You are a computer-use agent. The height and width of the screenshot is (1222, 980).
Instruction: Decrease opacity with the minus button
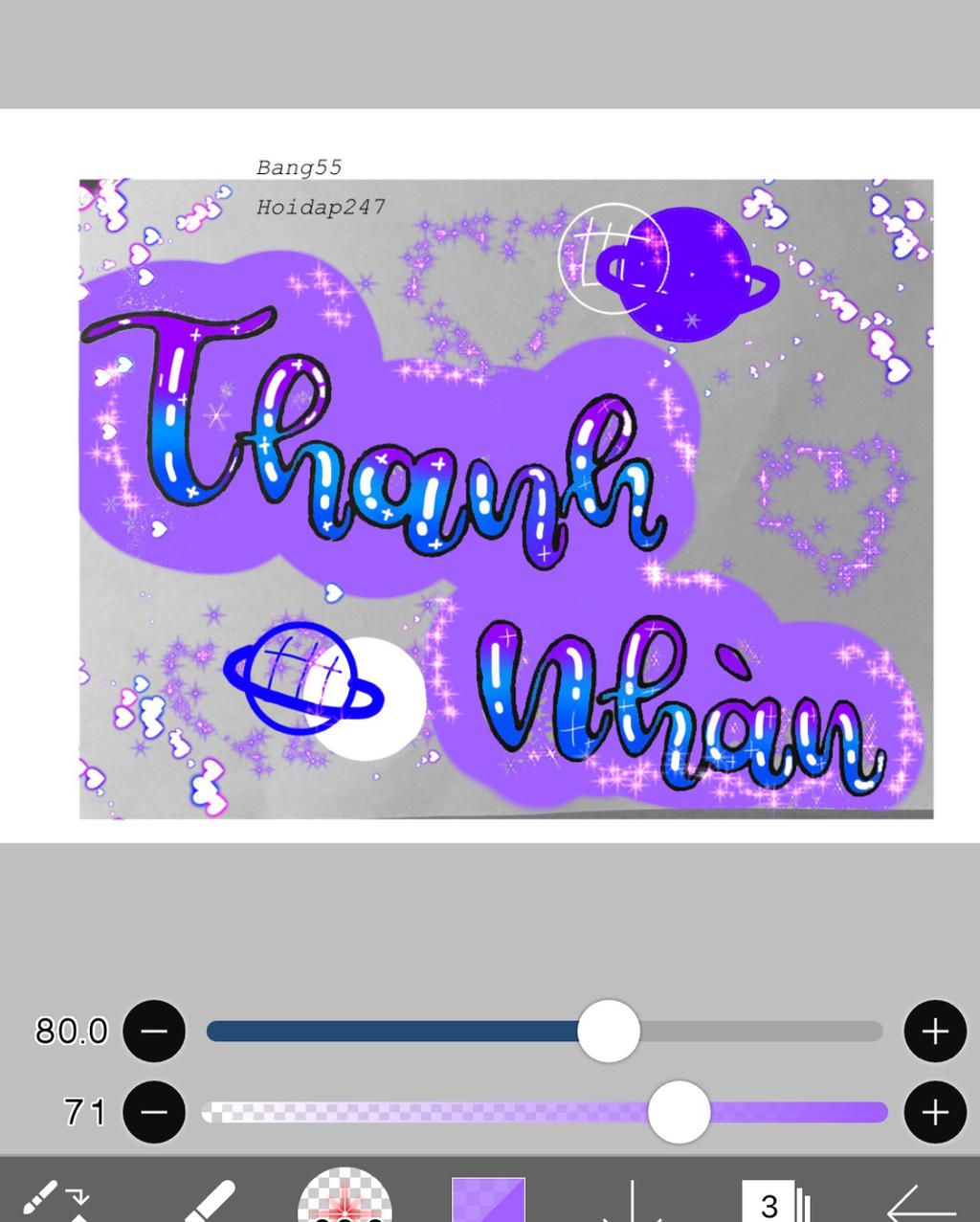point(154,1112)
